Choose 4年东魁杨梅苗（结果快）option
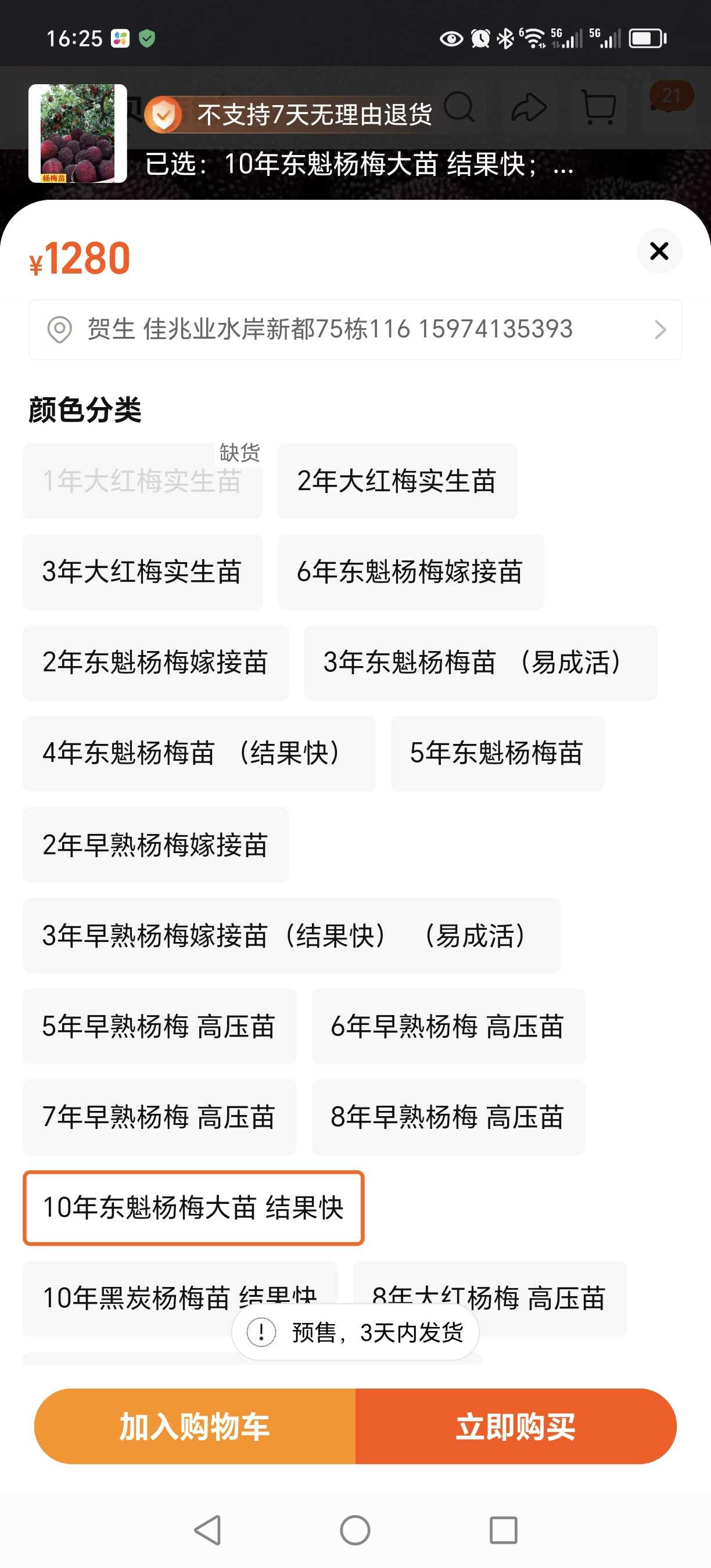This screenshot has height=1568, width=711. point(199,753)
